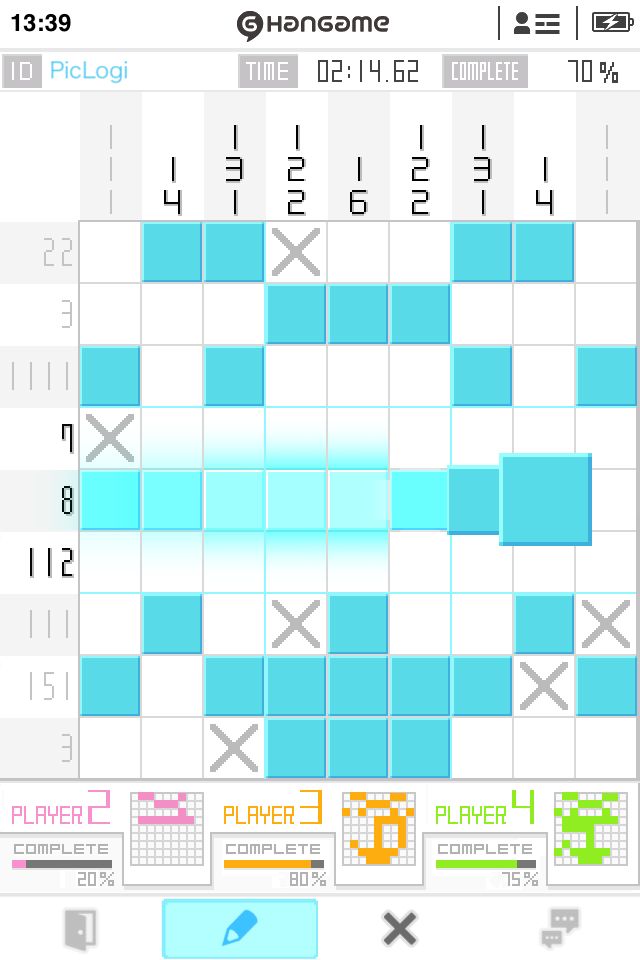The height and width of the screenshot is (960, 640).
Task: Select the X mark tool
Action: point(399,929)
